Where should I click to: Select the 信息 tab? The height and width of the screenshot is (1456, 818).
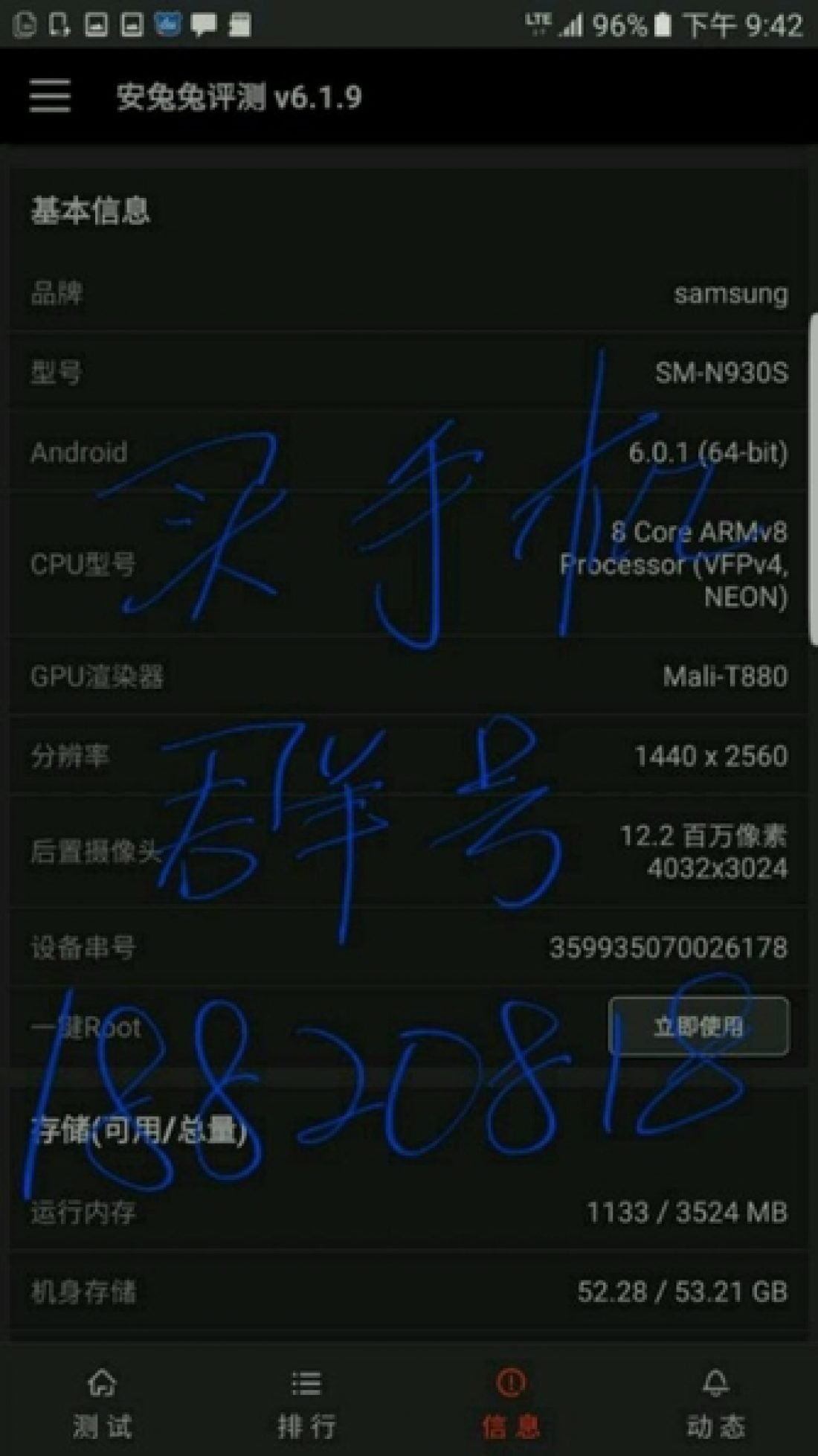pos(511,1402)
